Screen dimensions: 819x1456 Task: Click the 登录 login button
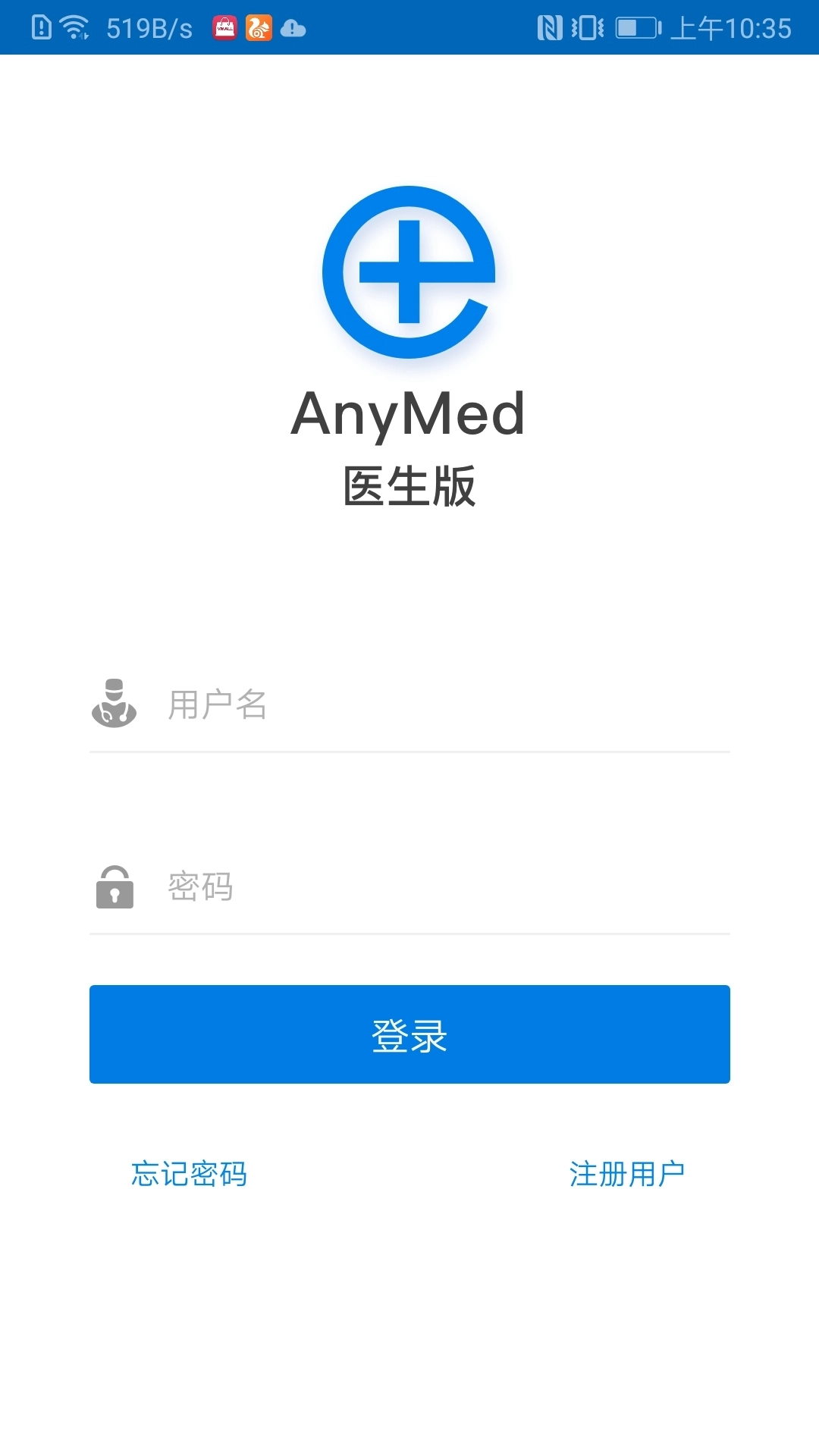(x=409, y=1034)
